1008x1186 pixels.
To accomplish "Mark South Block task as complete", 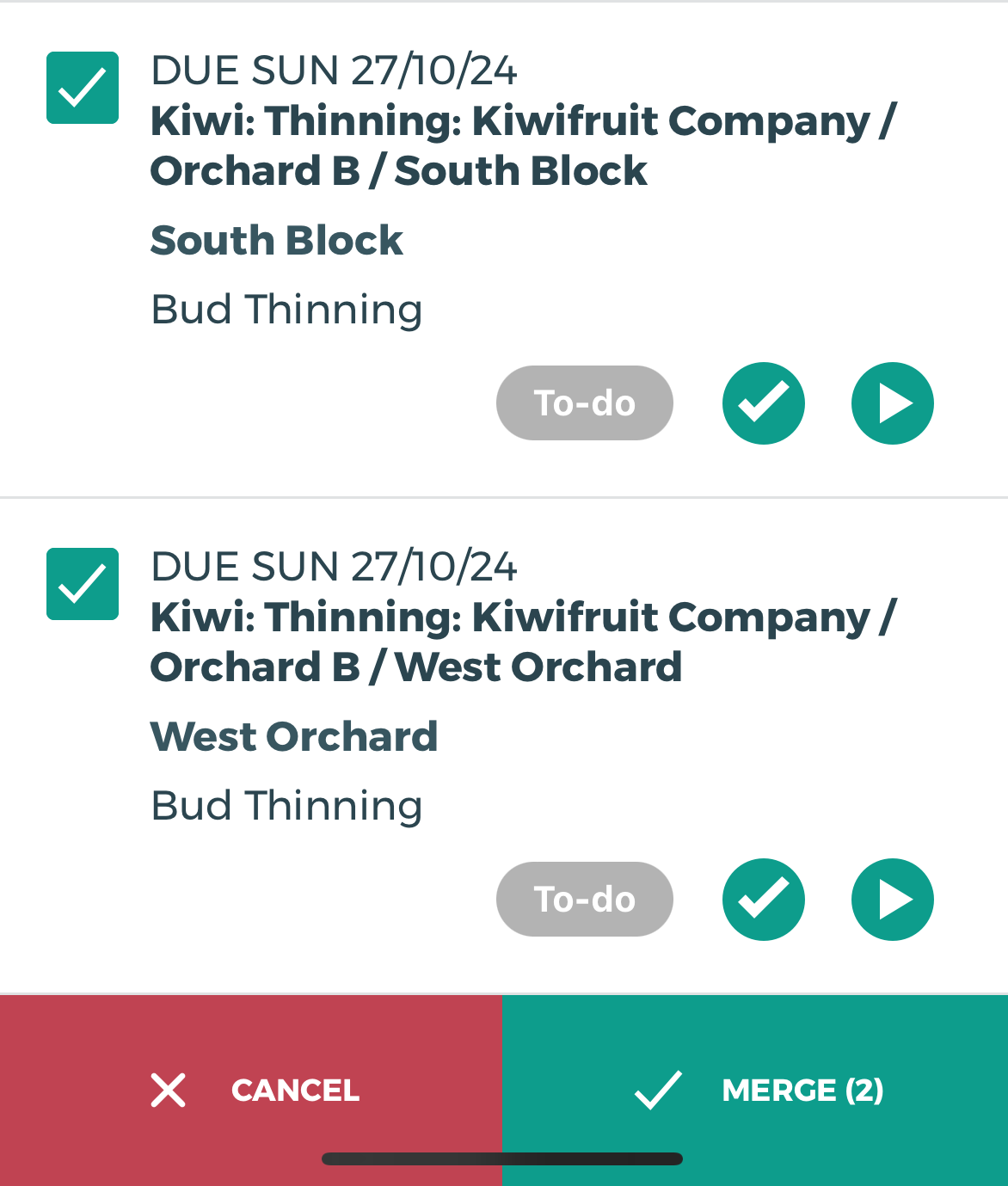I will (x=763, y=403).
